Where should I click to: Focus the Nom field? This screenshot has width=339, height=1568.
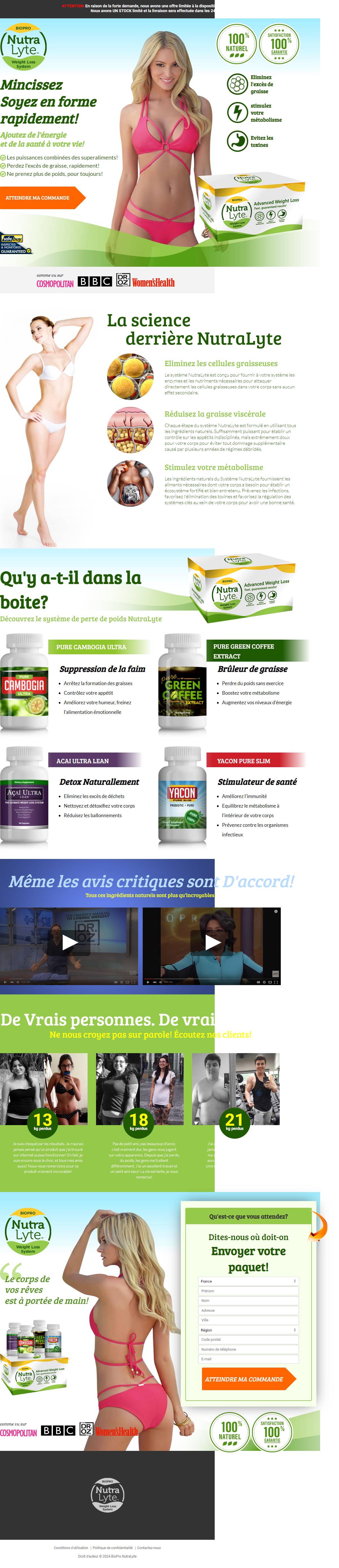pos(248,1300)
